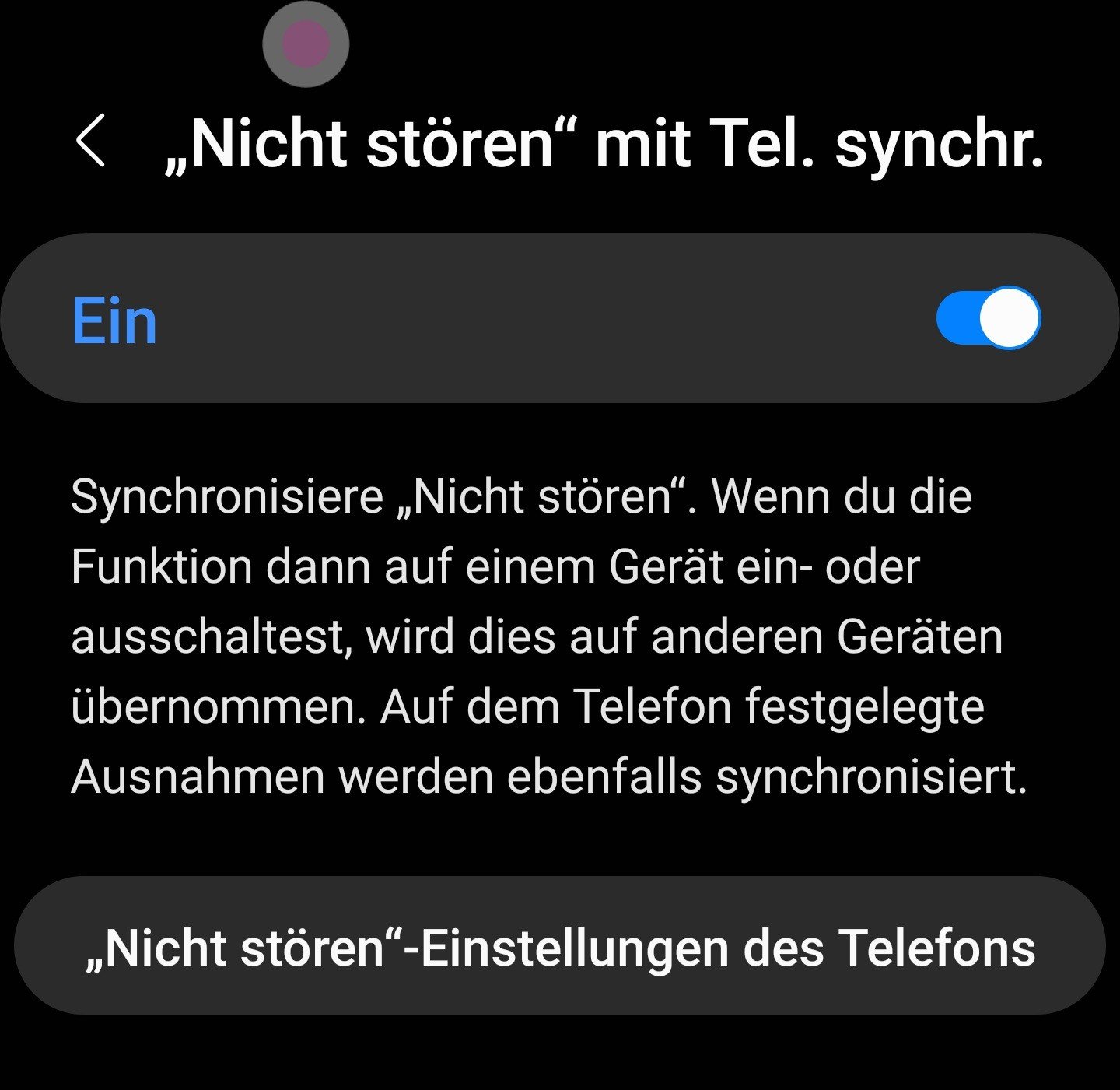
Task: Turn off the "Ein" sync switch
Action: coord(988,317)
